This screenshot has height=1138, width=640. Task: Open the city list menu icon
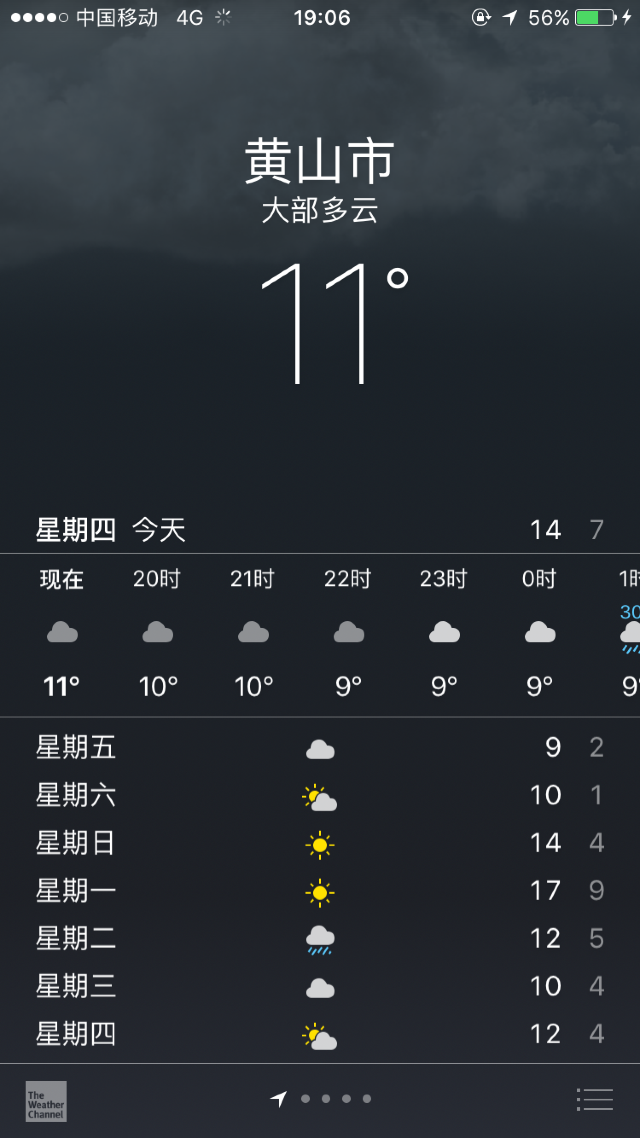click(595, 1100)
